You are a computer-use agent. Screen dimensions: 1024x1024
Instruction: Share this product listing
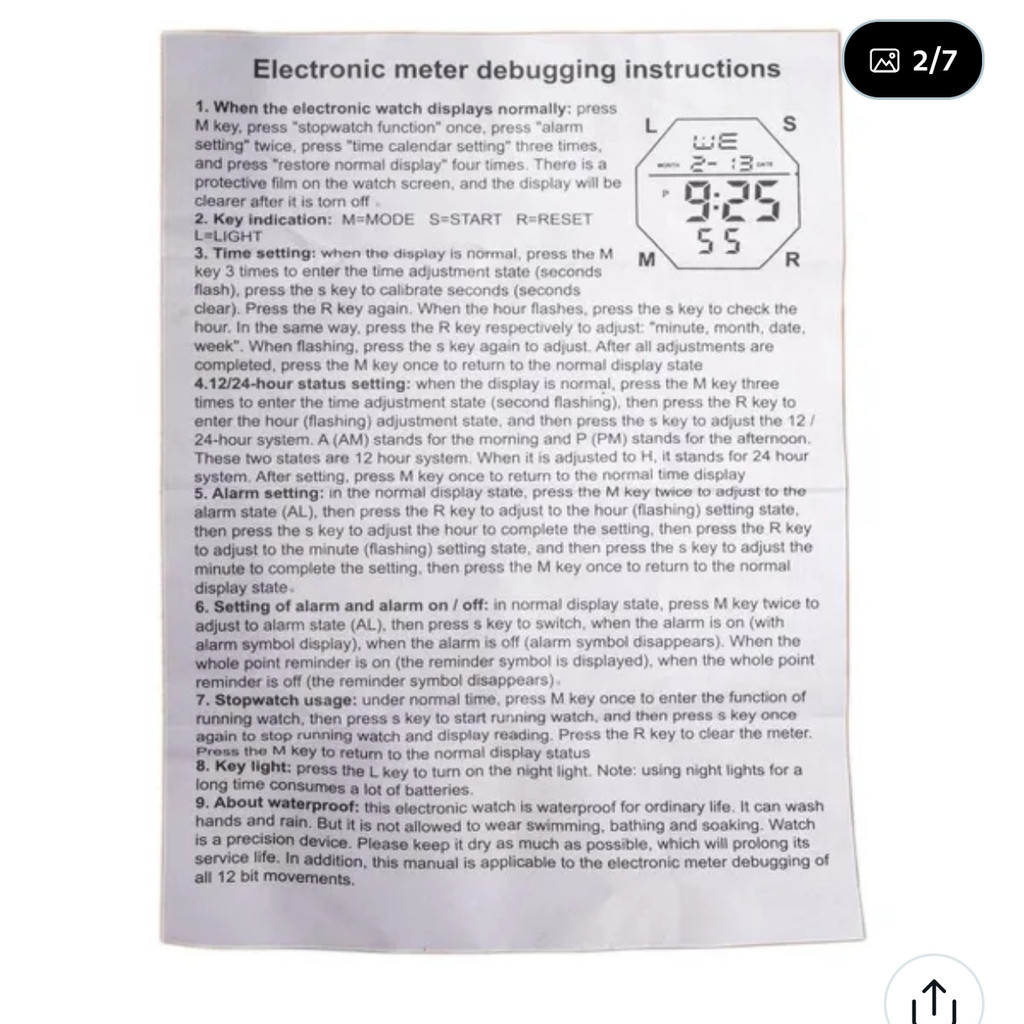tap(934, 998)
